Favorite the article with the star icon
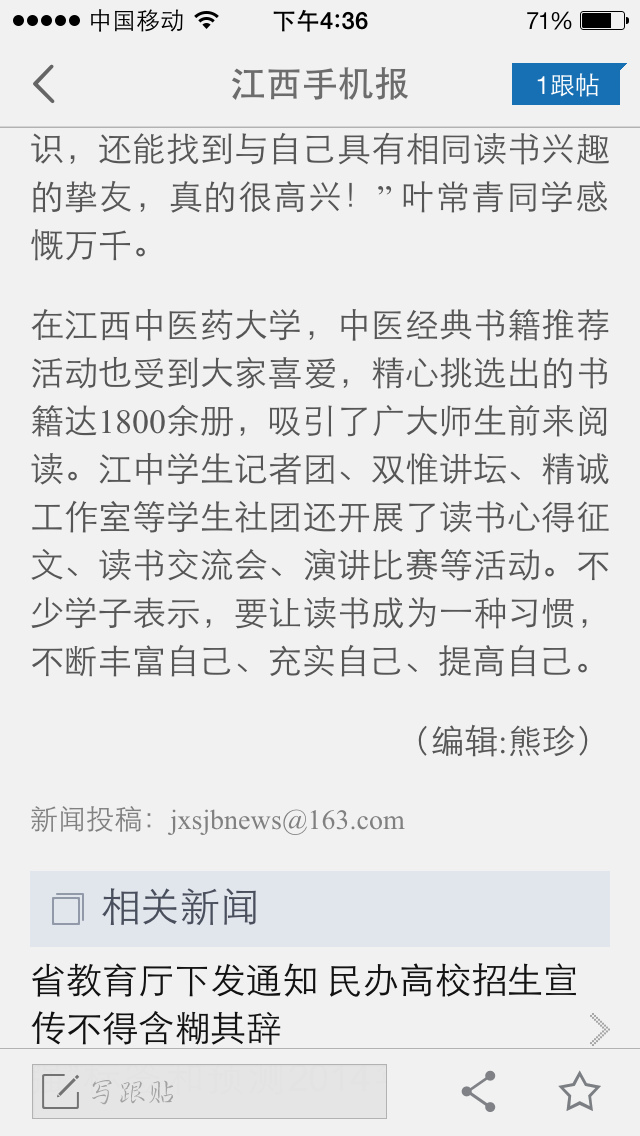This screenshot has height=1136, width=640. [579, 1091]
